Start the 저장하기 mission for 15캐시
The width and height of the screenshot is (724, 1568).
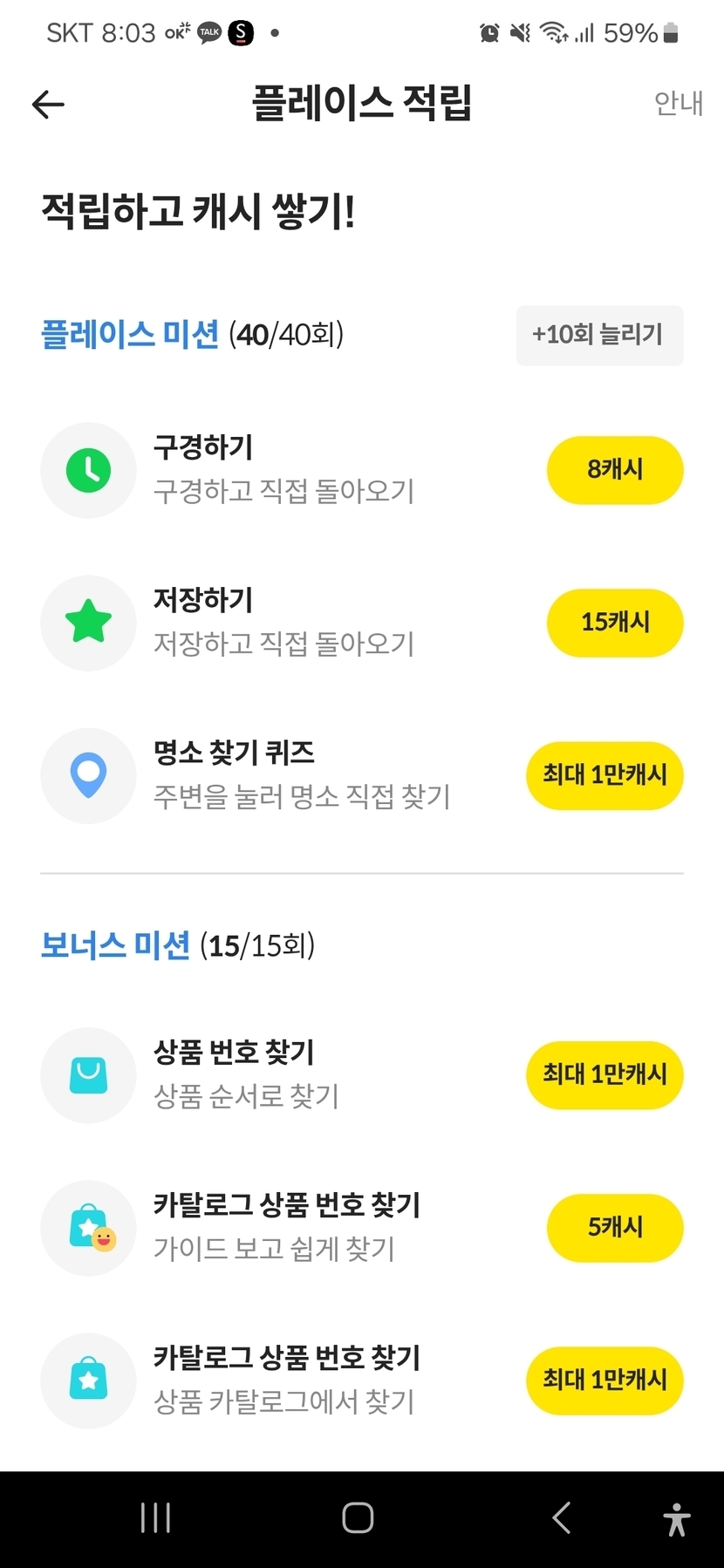[614, 623]
